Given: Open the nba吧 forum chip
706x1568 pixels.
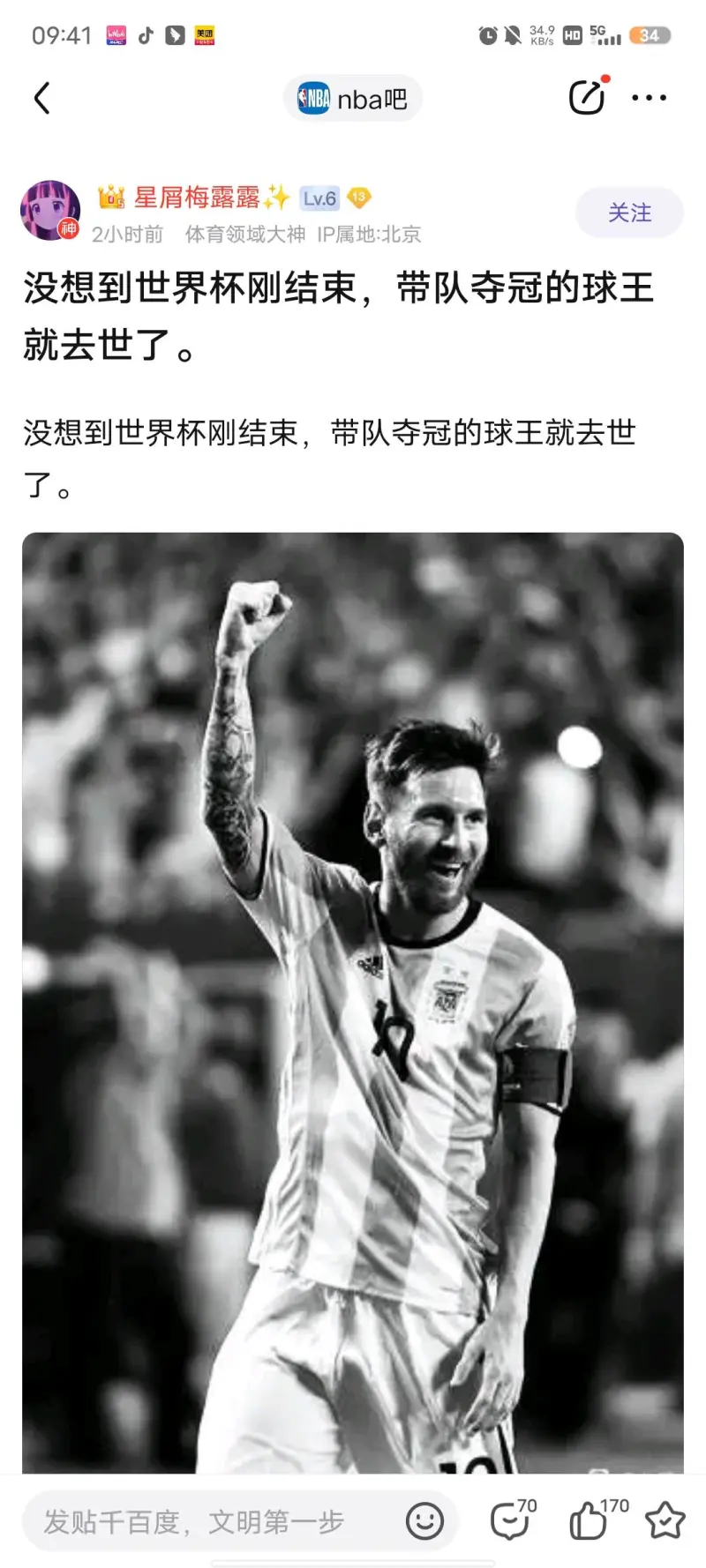Looking at the screenshot, I should coord(352,99).
